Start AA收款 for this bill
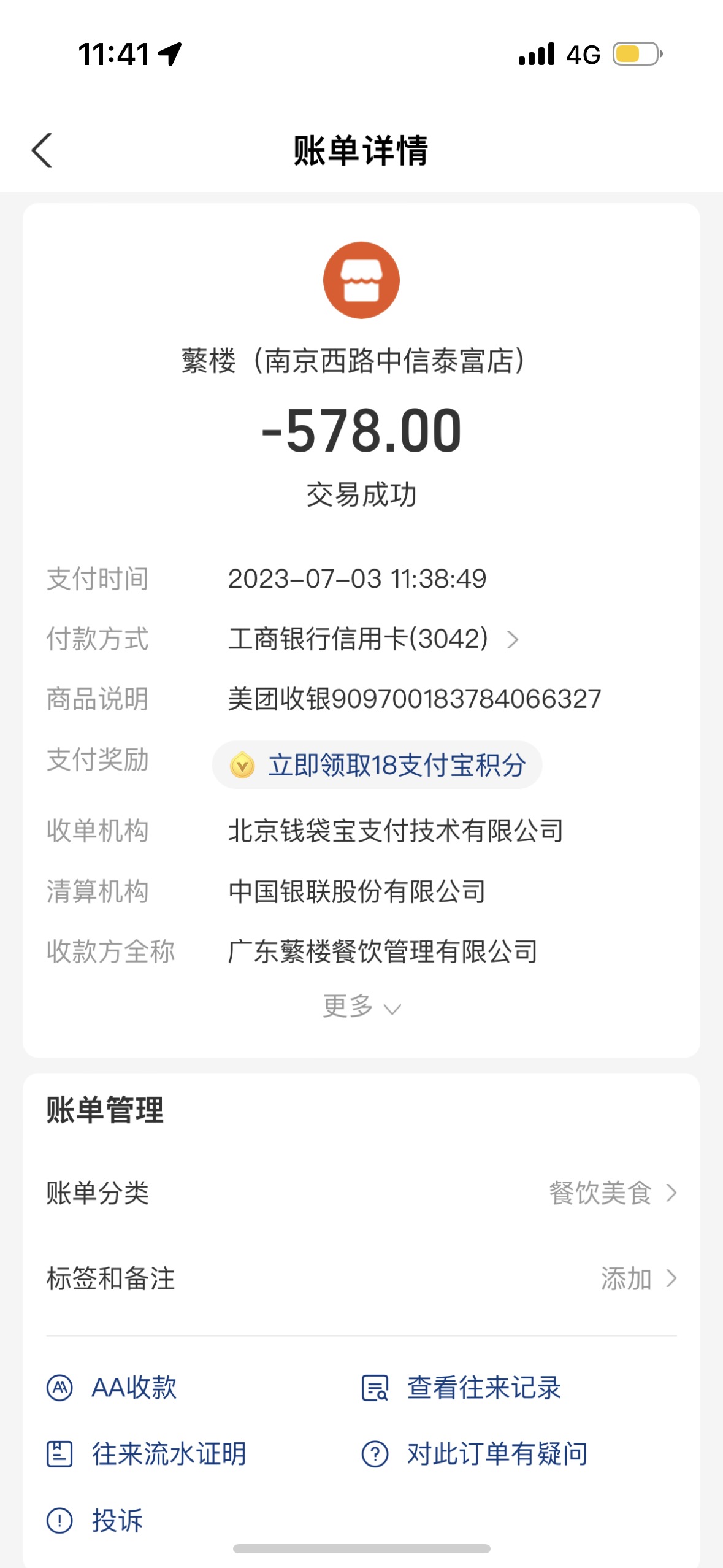This screenshot has width=723, height=1568. pyautogui.click(x=112, y=1388)
